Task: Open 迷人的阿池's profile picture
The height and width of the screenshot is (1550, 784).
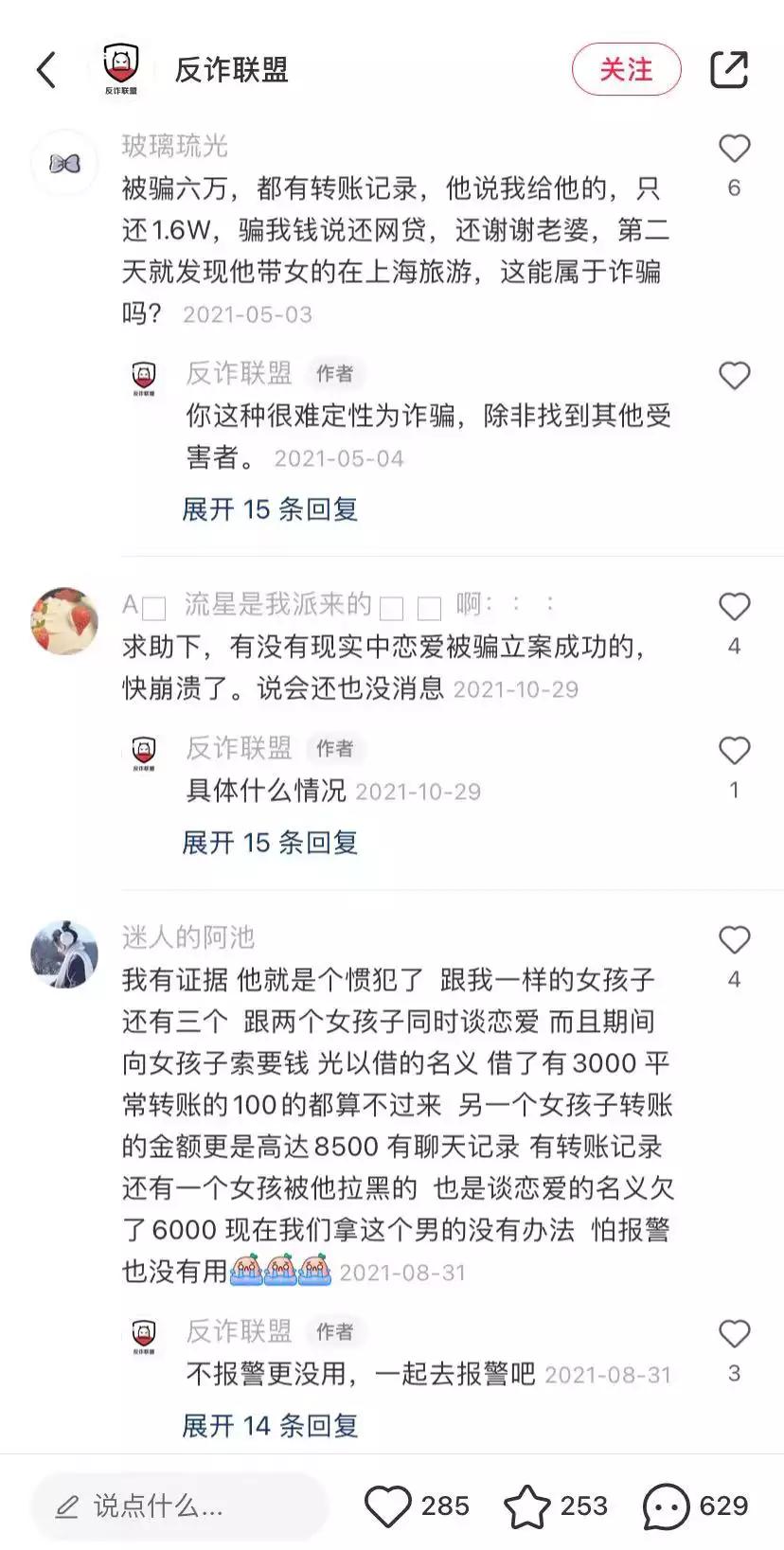Action: tap(64, 954)
